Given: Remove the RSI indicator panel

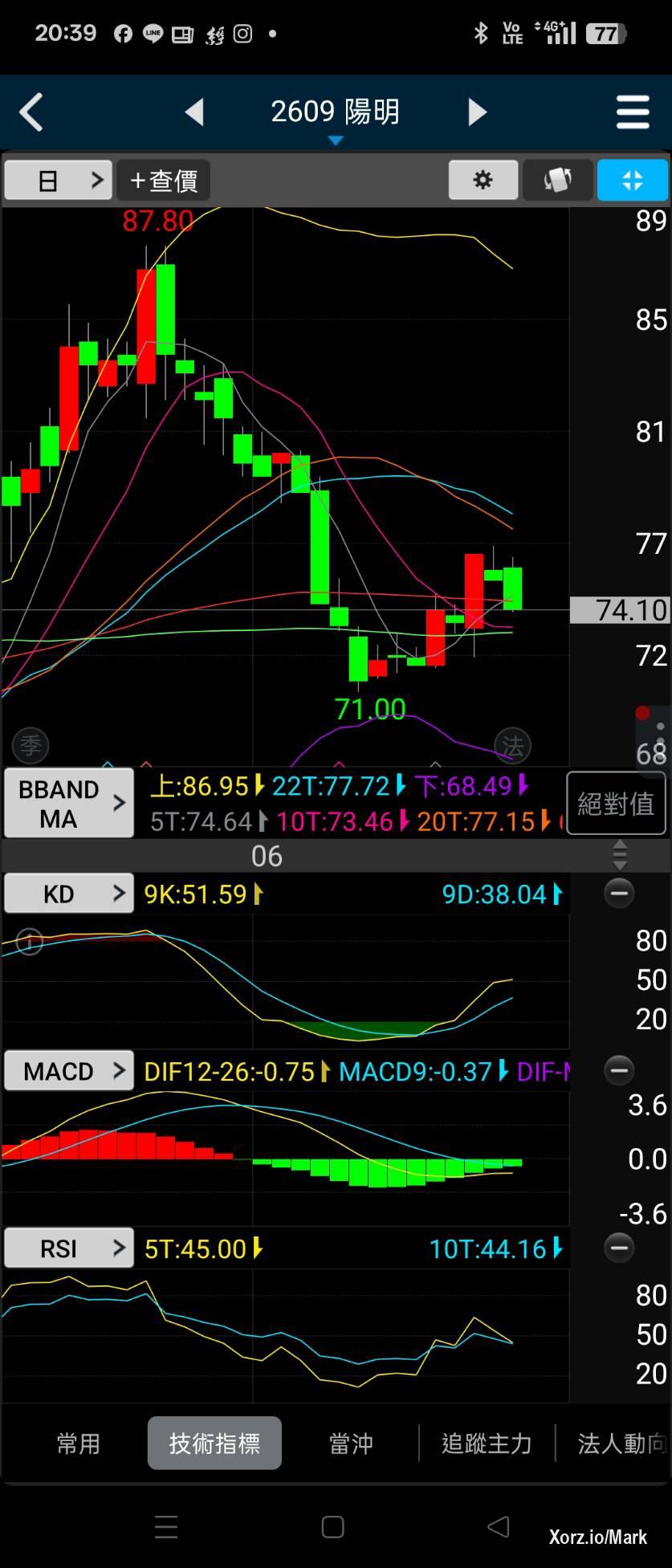Looking at the screenshot, I should click(619, 1248).
